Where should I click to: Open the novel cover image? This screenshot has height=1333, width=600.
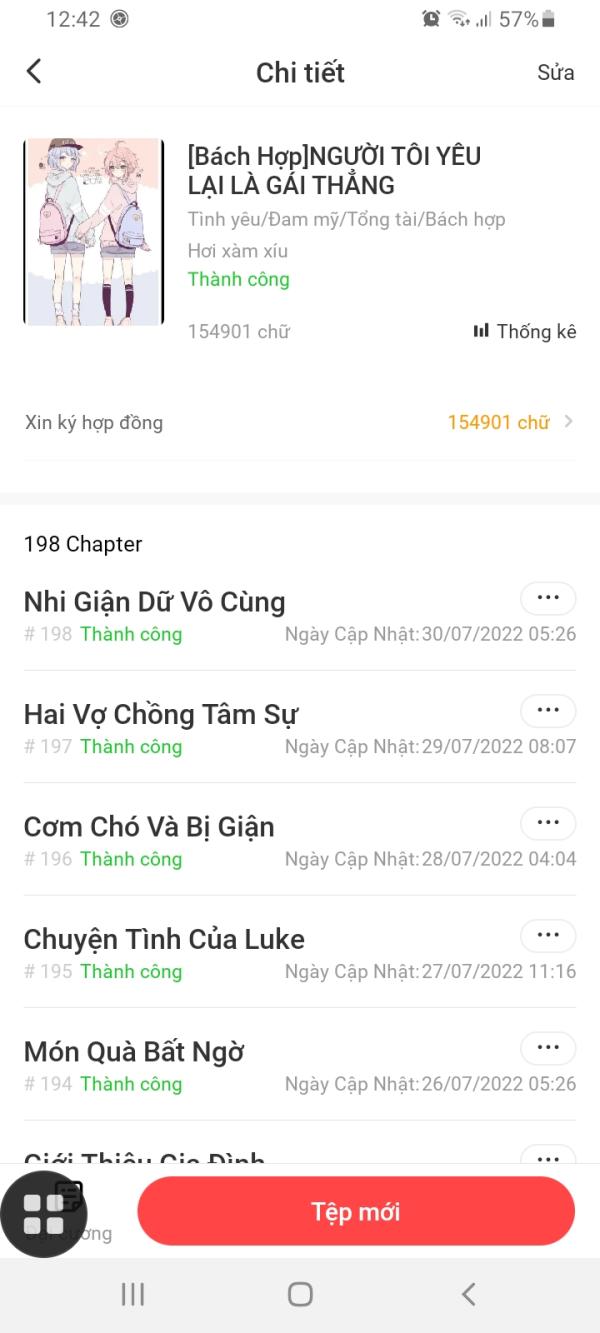click(93, 232)
